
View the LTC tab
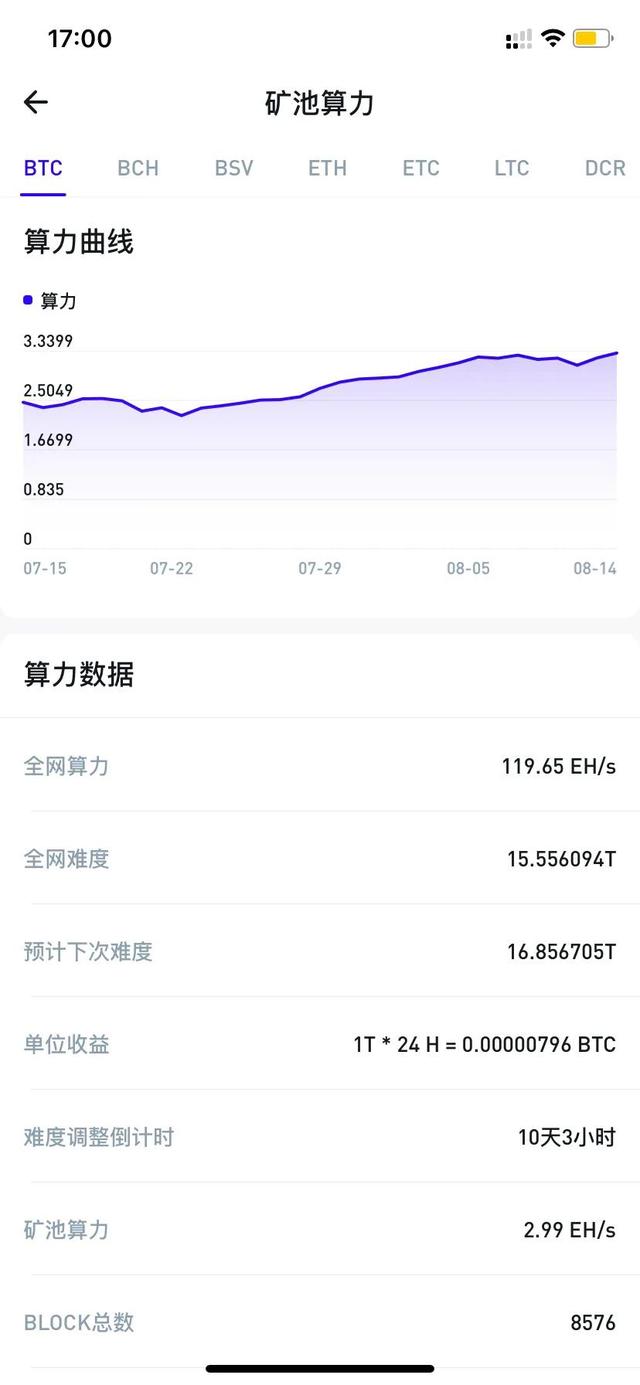pos(511,168)
